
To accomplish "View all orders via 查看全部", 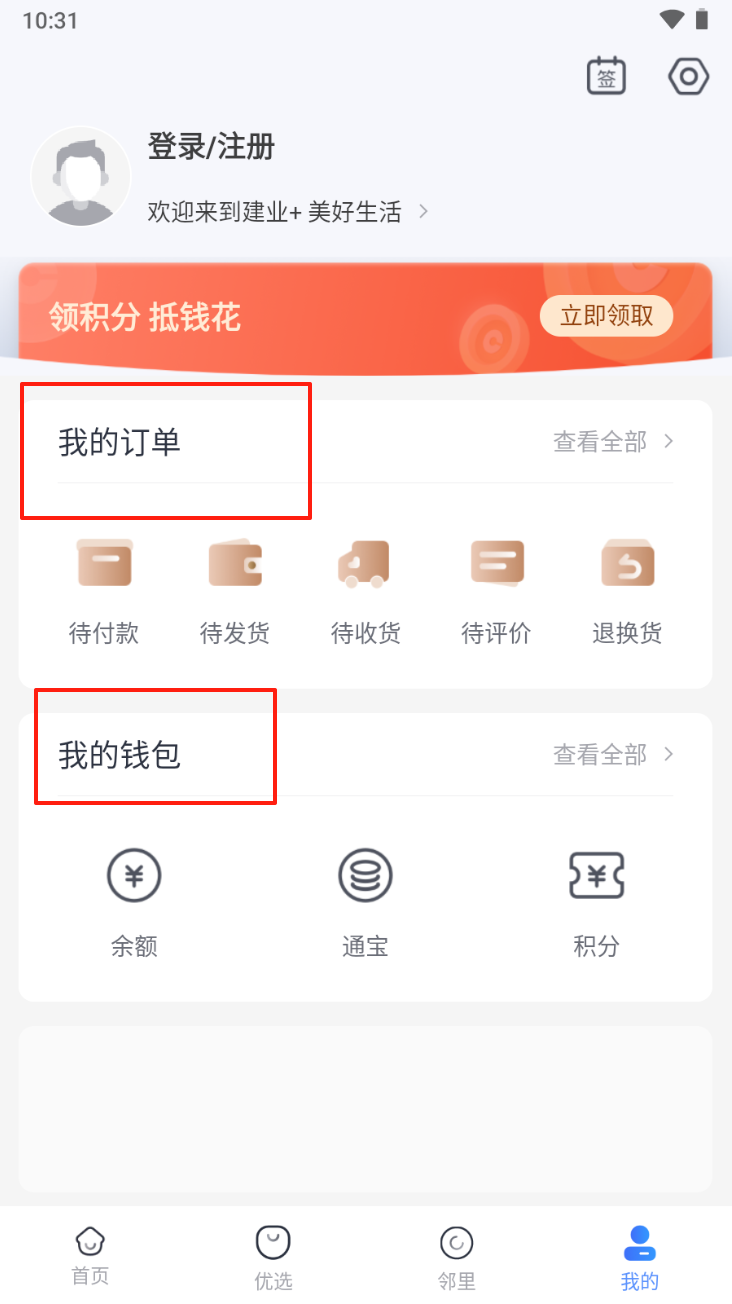I will coord(613,442).
